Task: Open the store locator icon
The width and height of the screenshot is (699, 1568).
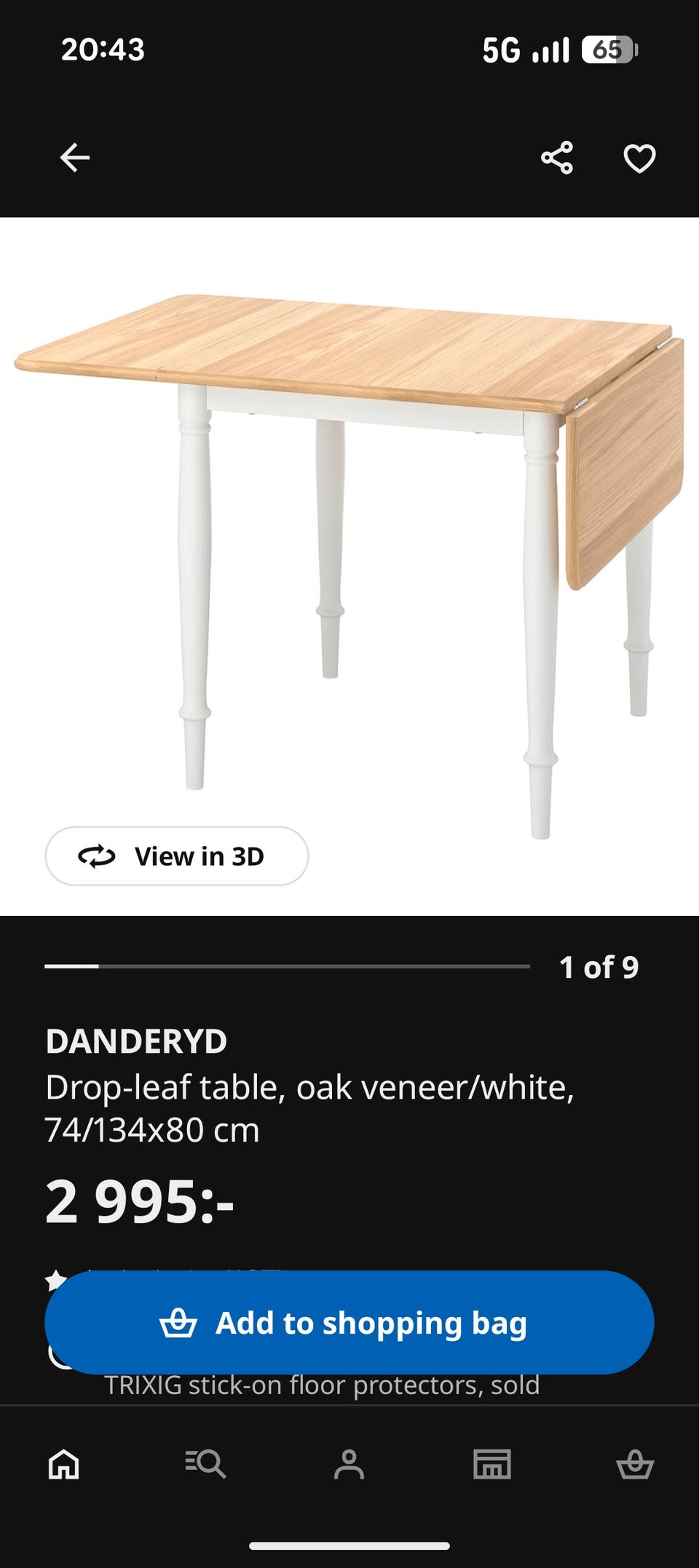Action: 493,1465
